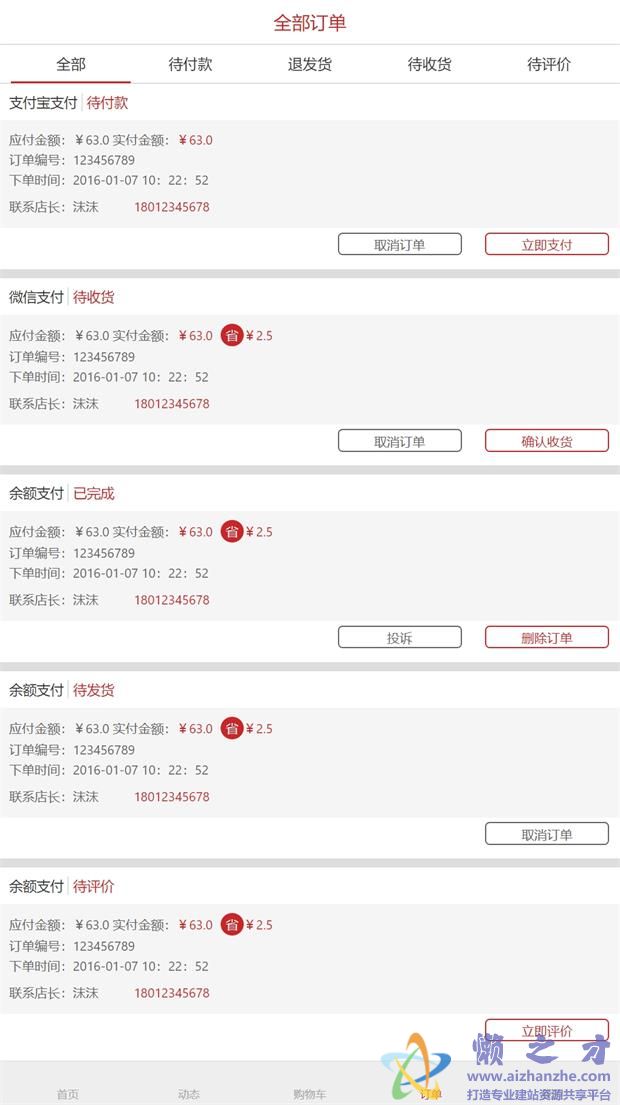Open the 动态 tab

coord(188,1093)
